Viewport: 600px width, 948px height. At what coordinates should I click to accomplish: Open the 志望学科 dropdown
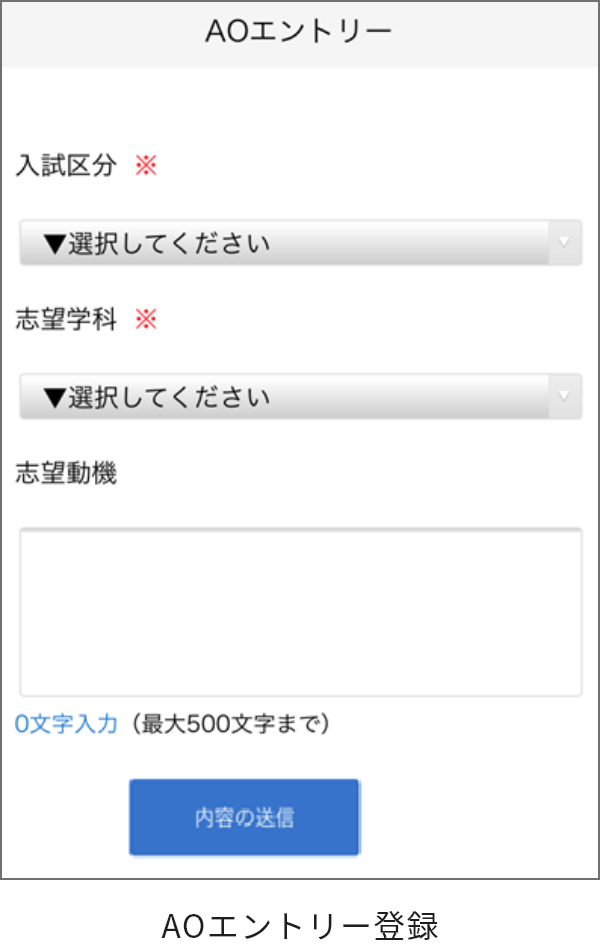point(300,397)
